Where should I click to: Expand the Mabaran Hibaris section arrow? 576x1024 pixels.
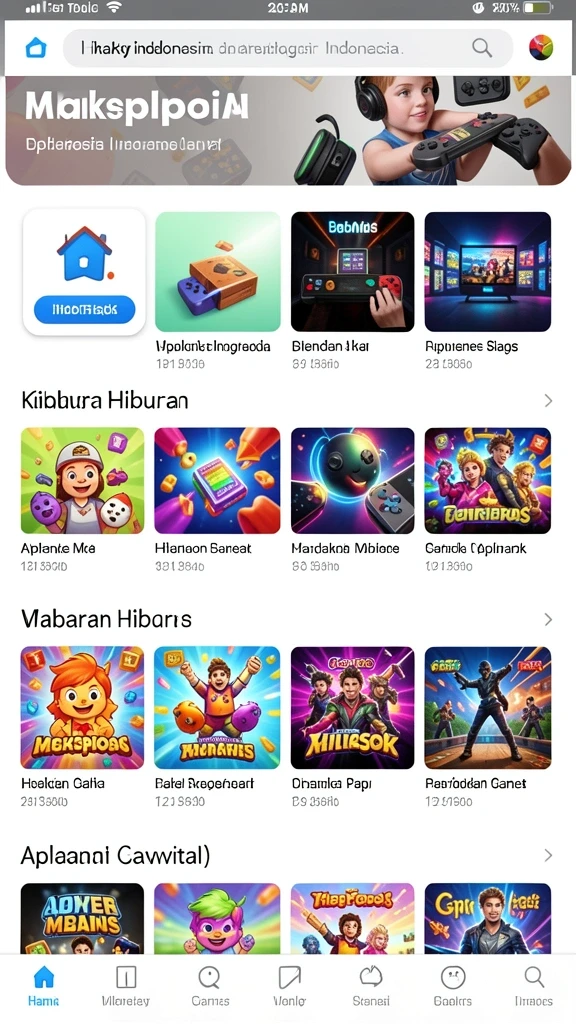(548, 619)
